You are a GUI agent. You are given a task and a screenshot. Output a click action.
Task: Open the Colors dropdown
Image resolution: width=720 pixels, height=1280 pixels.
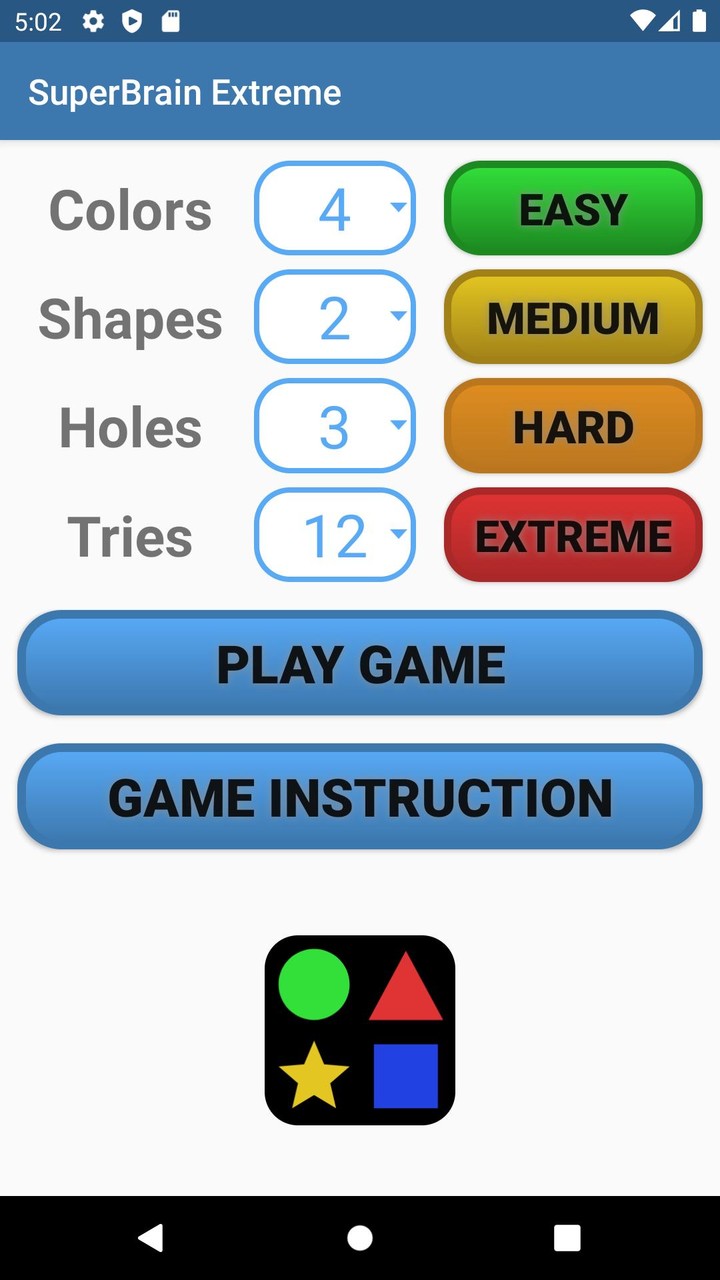click(335, 208)
